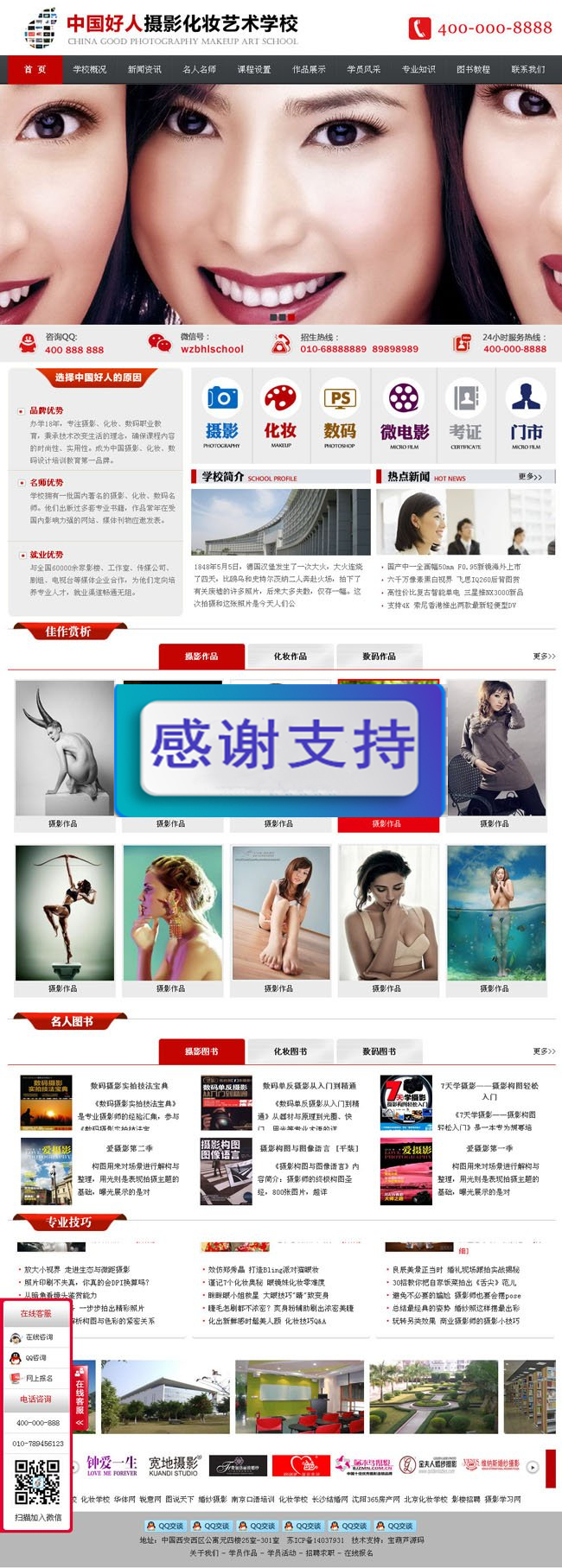Collapse the 在线客服 side panel arrow

click(x=80, y=1422)
